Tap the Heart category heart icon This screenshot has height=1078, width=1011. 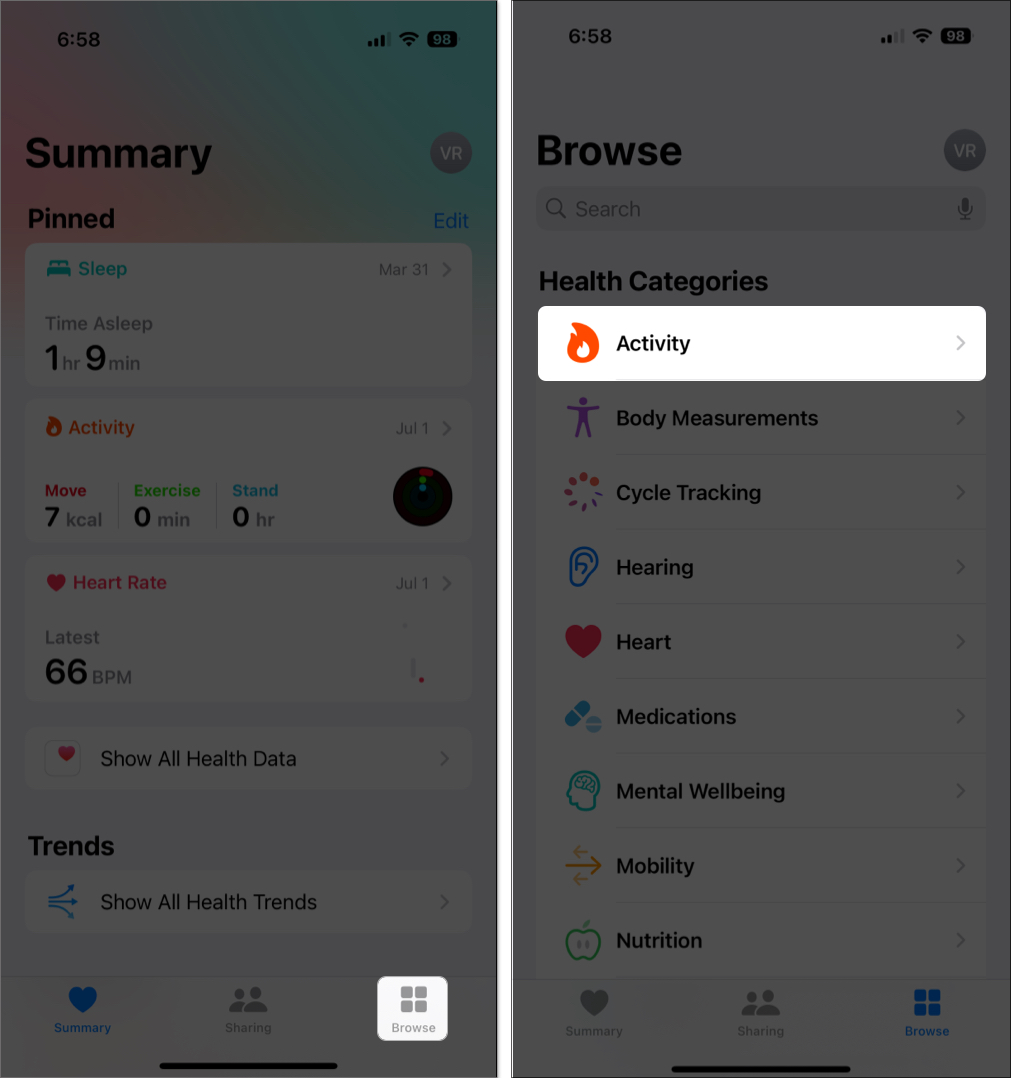(x=583, y=641)
